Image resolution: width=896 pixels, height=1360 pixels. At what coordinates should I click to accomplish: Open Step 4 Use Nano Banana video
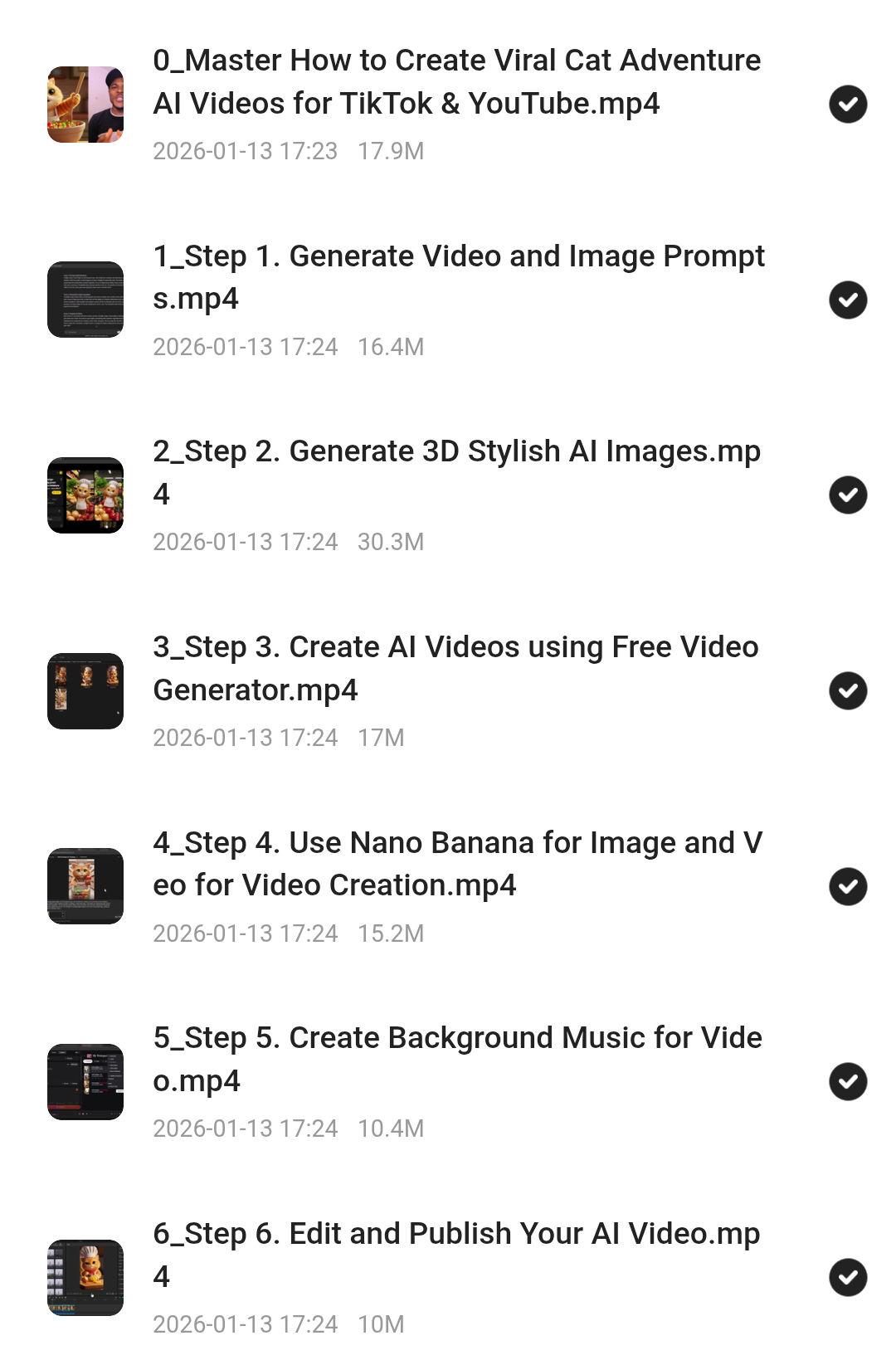456,864
